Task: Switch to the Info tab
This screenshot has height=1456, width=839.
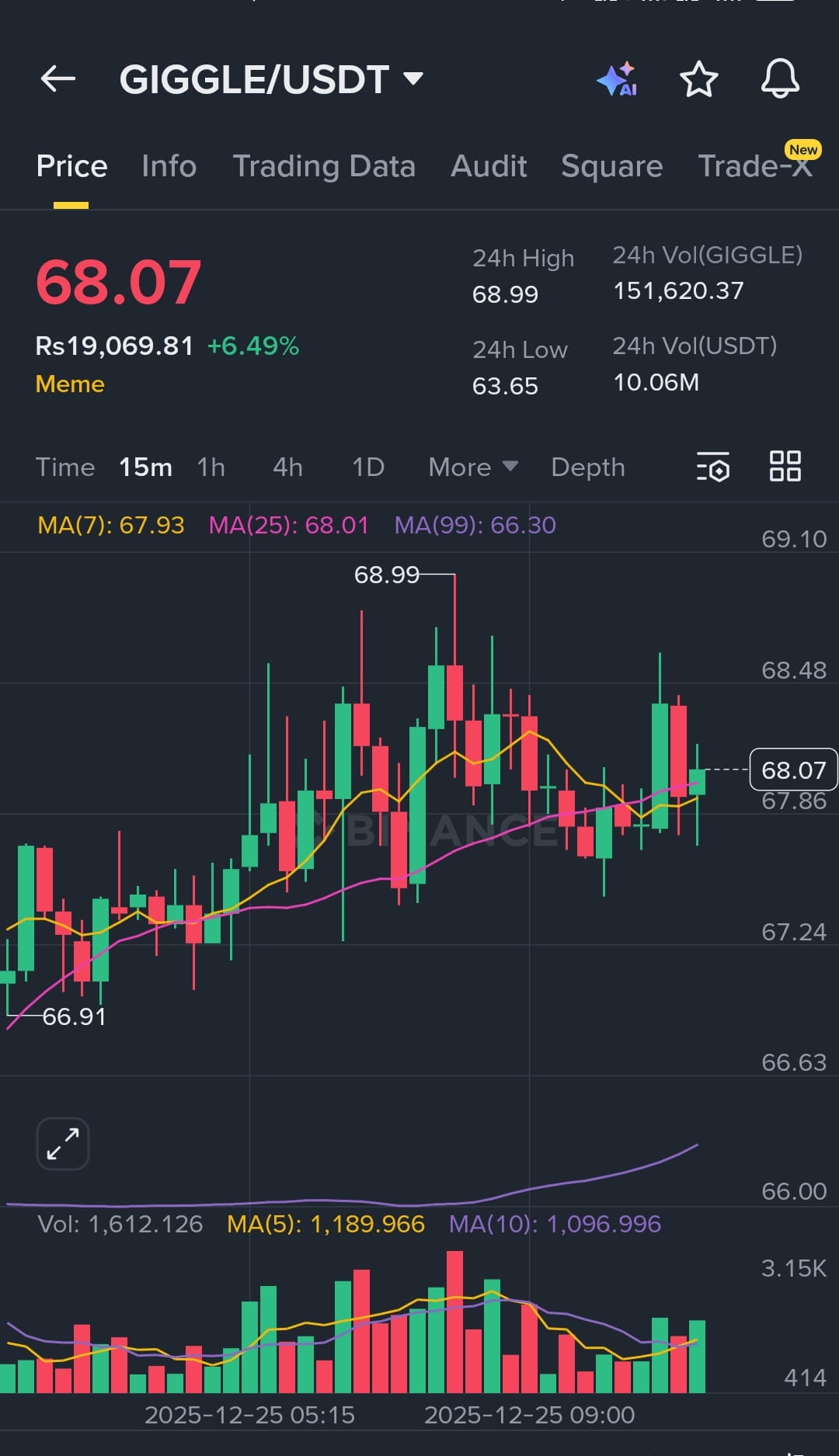Action: point(169,166)
